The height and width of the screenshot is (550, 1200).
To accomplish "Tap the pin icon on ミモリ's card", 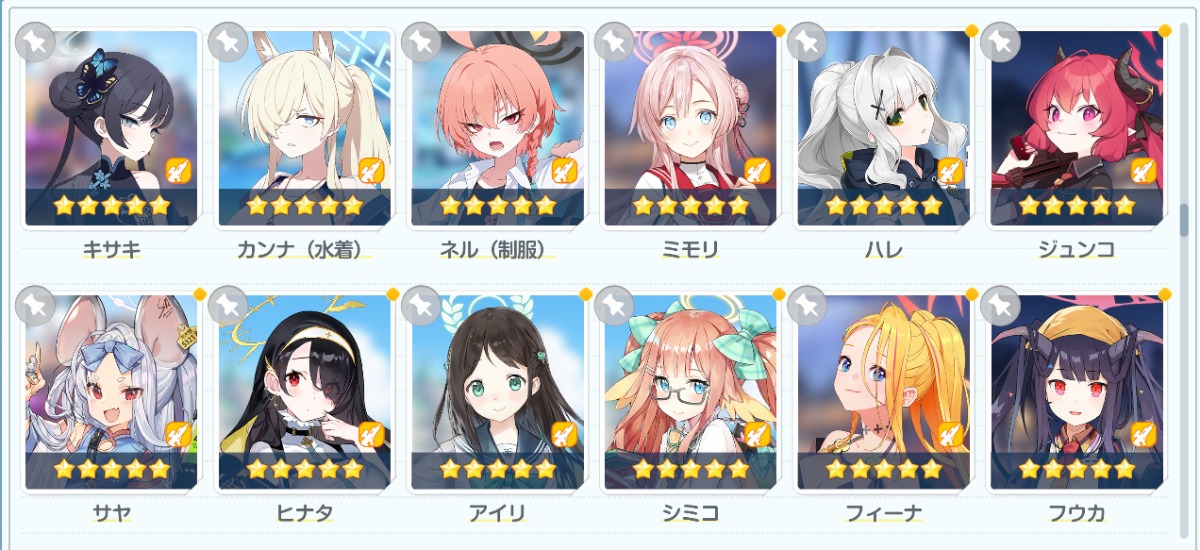I will click(613, 41).
